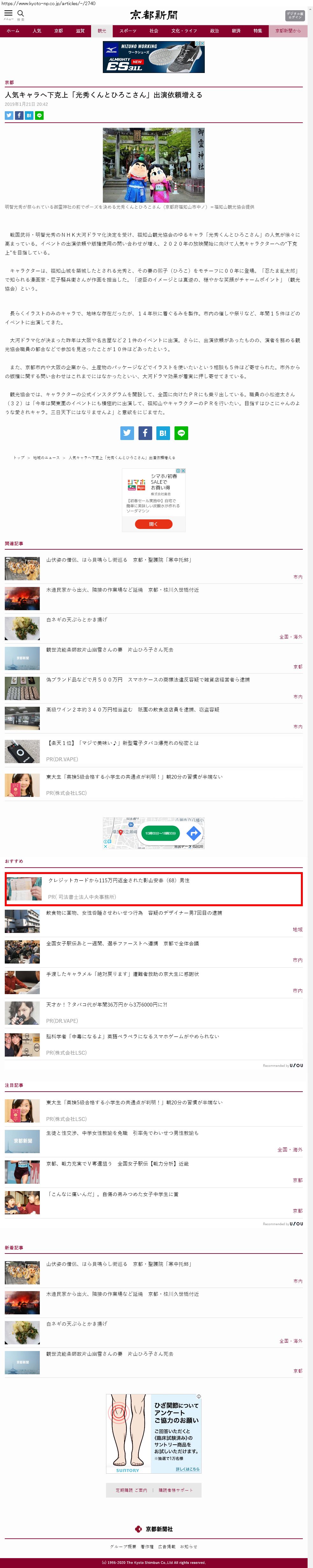The height and width of the screenshot is (1568, 313).
Task: Share via large Facebook button below article
Action: coord(145,433)
